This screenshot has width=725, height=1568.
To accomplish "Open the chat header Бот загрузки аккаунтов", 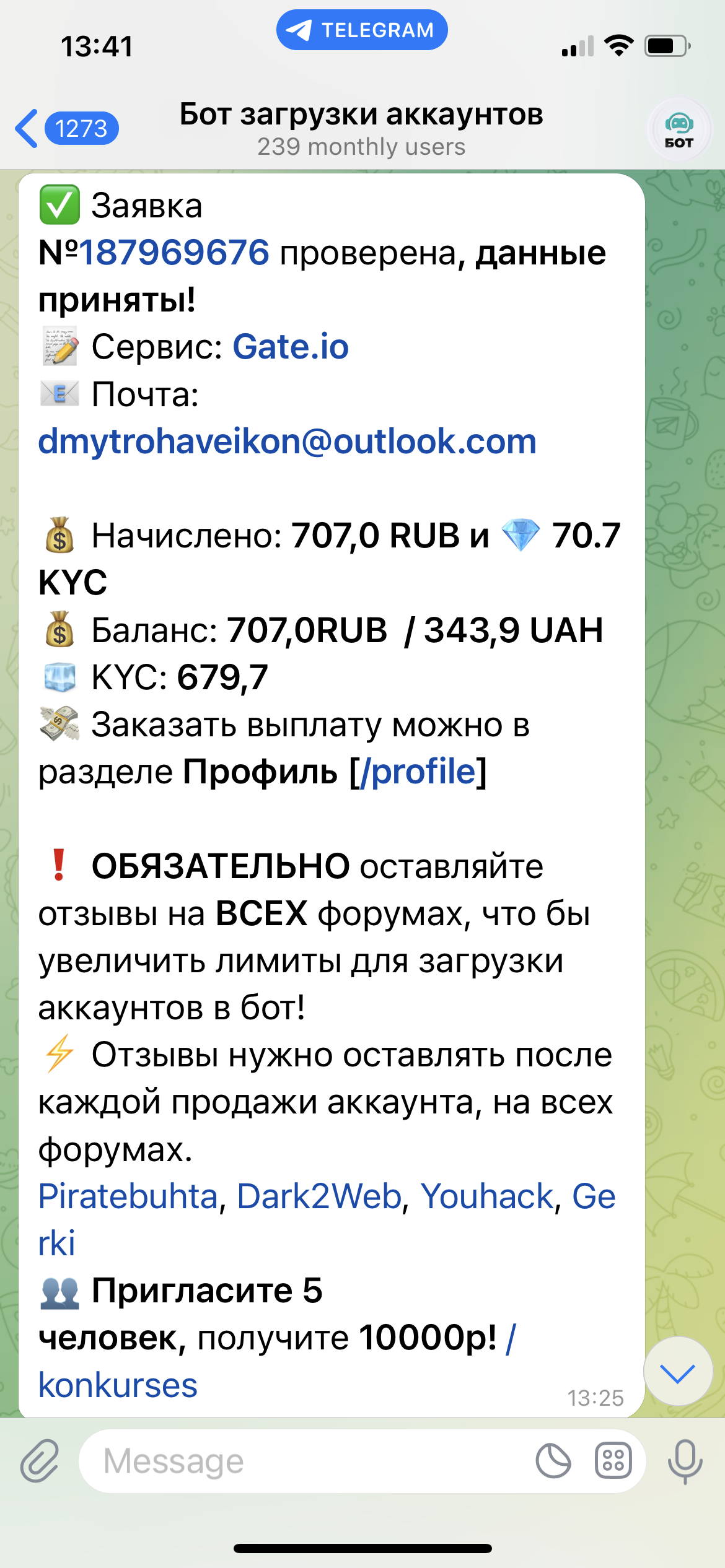I will (x=361, y=129).
